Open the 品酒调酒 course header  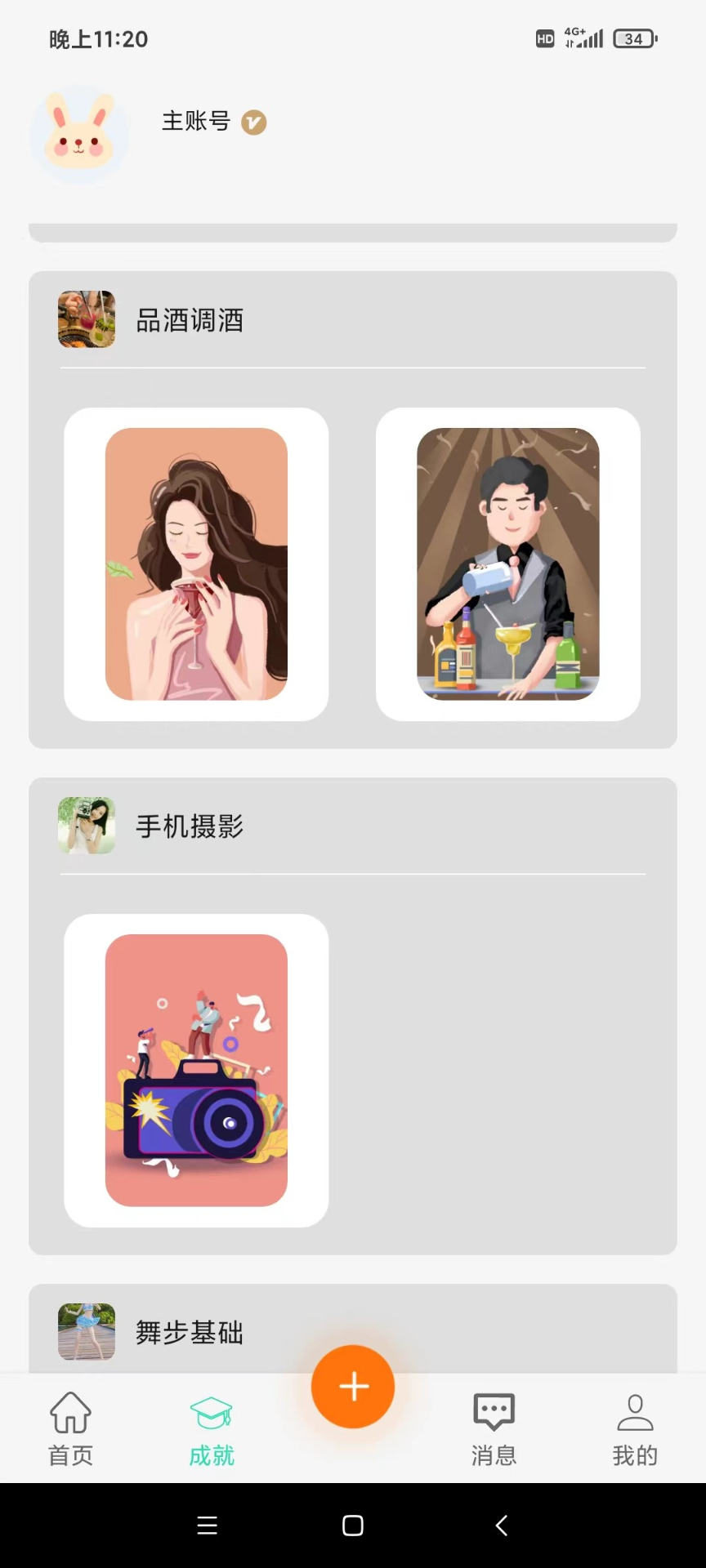click(190, 320)
